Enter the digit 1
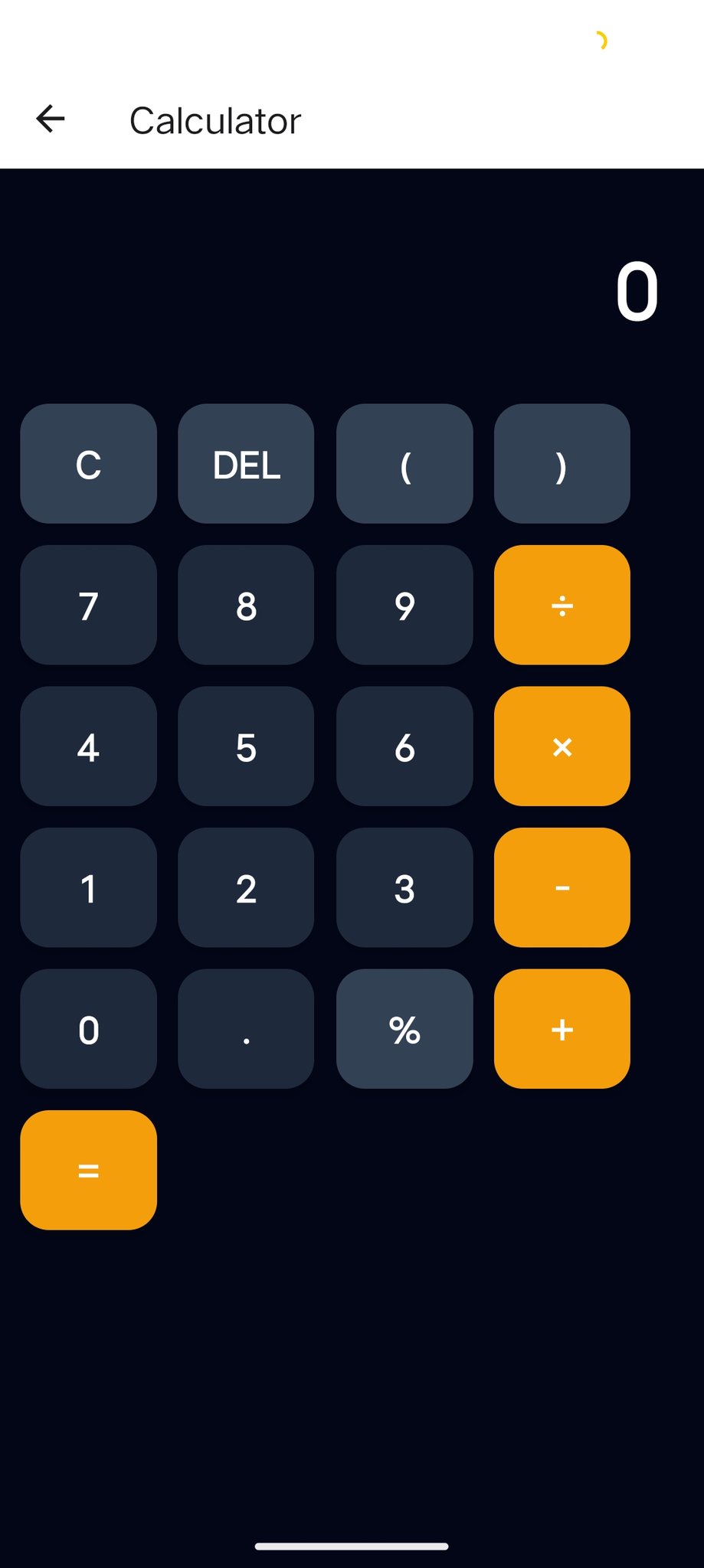 pos(88,888)
